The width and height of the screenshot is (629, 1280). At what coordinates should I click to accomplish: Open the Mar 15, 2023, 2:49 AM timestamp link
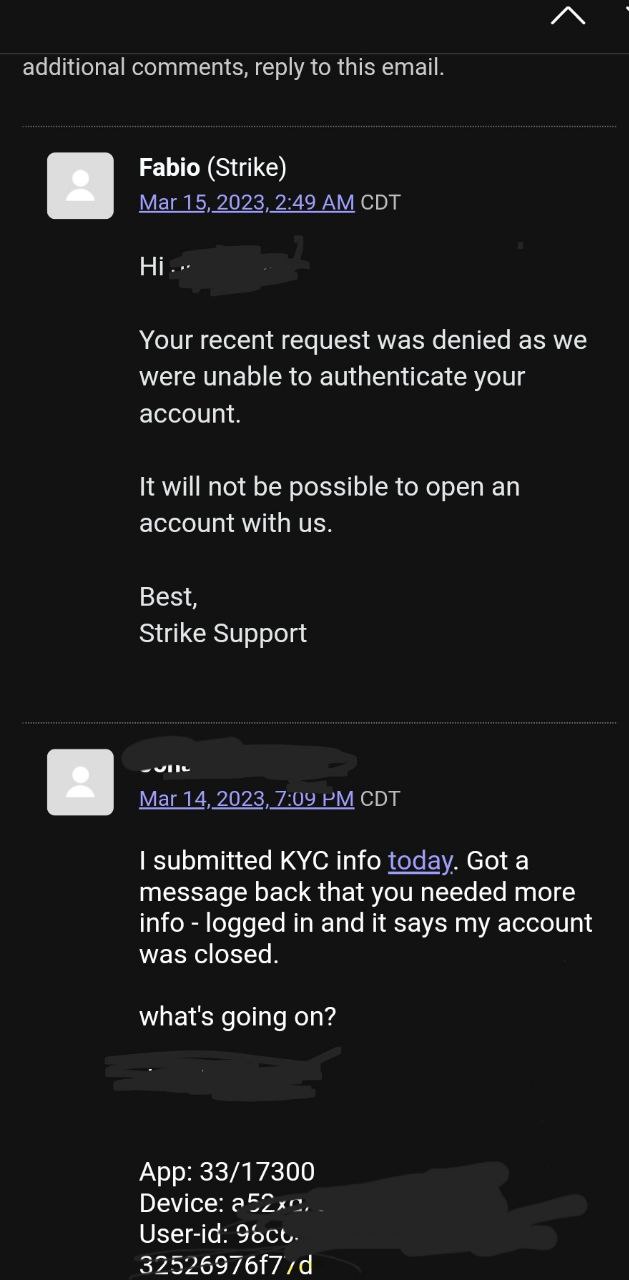point(247,202)
